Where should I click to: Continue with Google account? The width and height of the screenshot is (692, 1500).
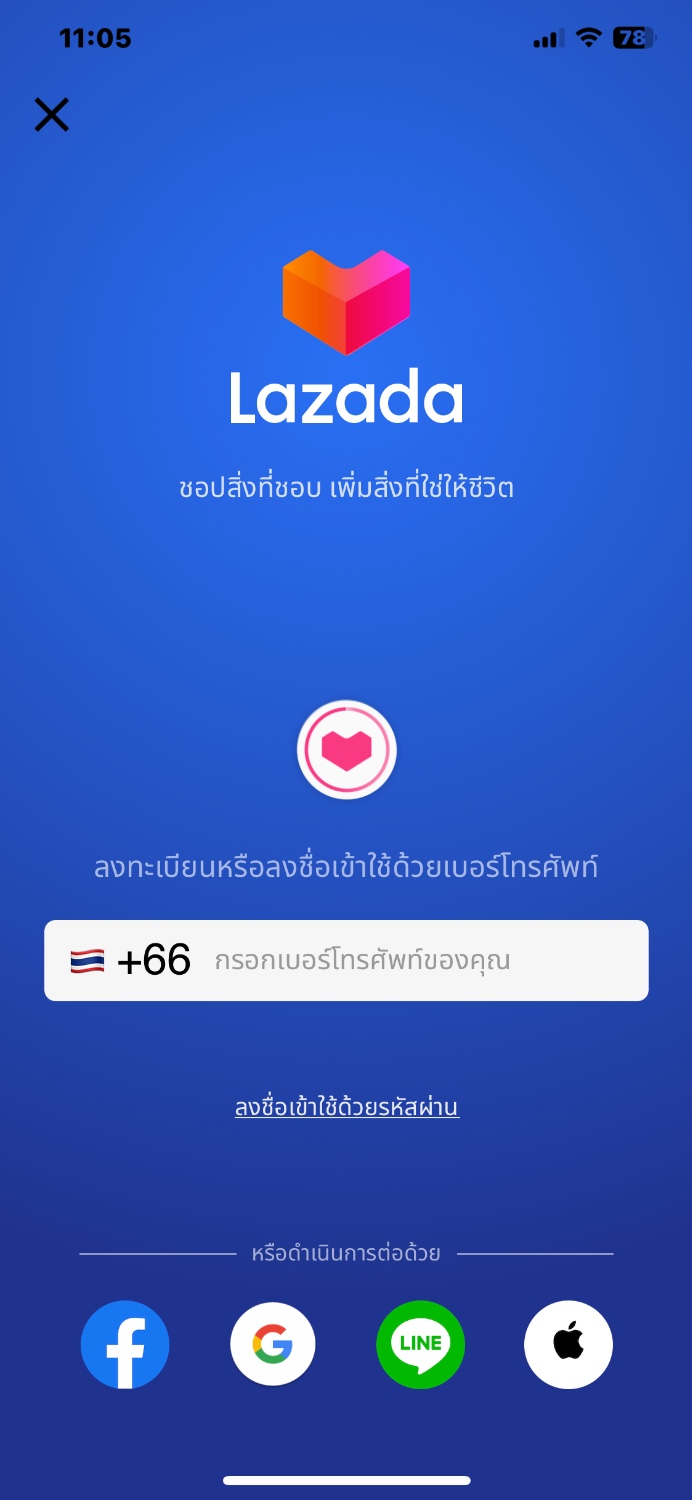[x=273, y=1344]
